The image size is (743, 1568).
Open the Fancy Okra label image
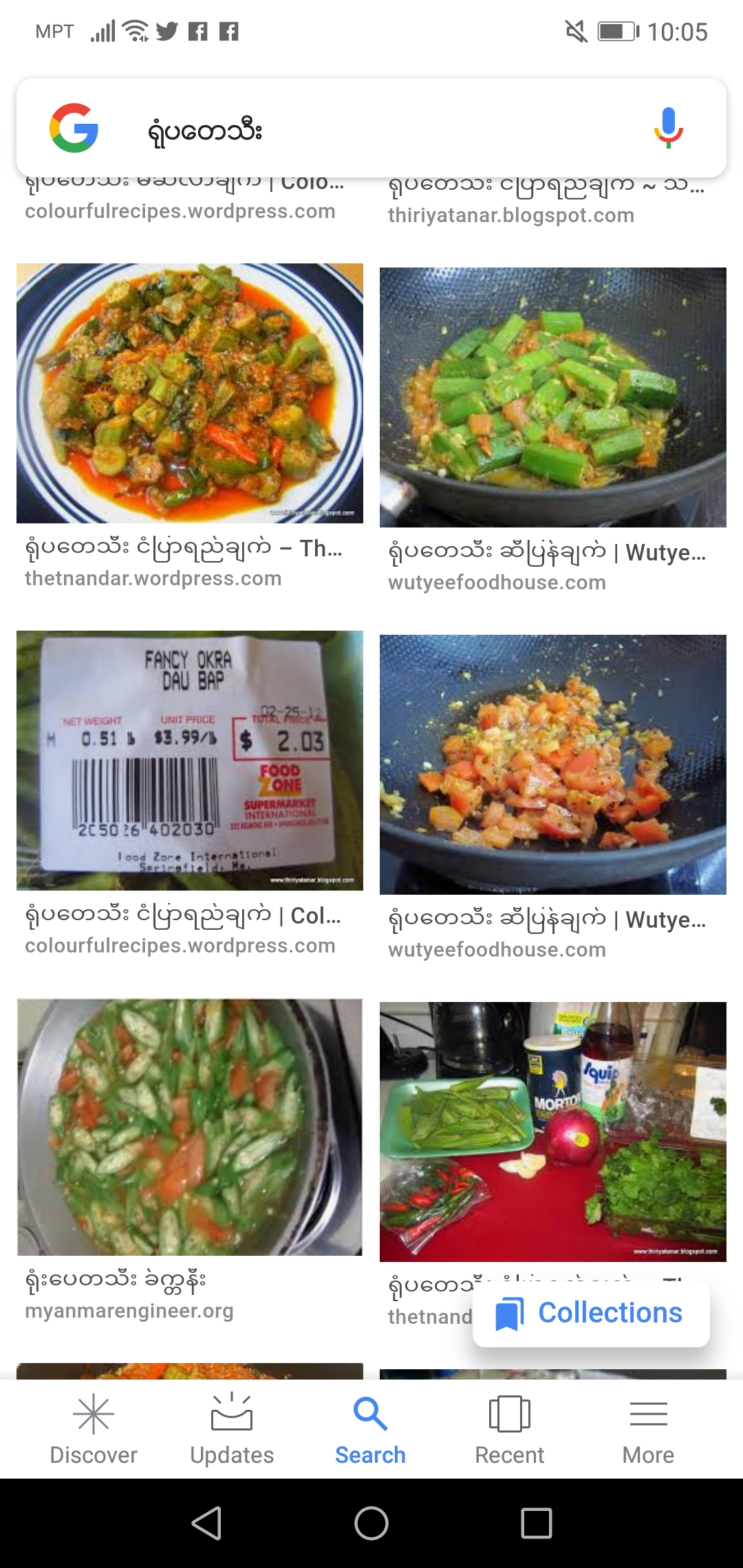190,761
